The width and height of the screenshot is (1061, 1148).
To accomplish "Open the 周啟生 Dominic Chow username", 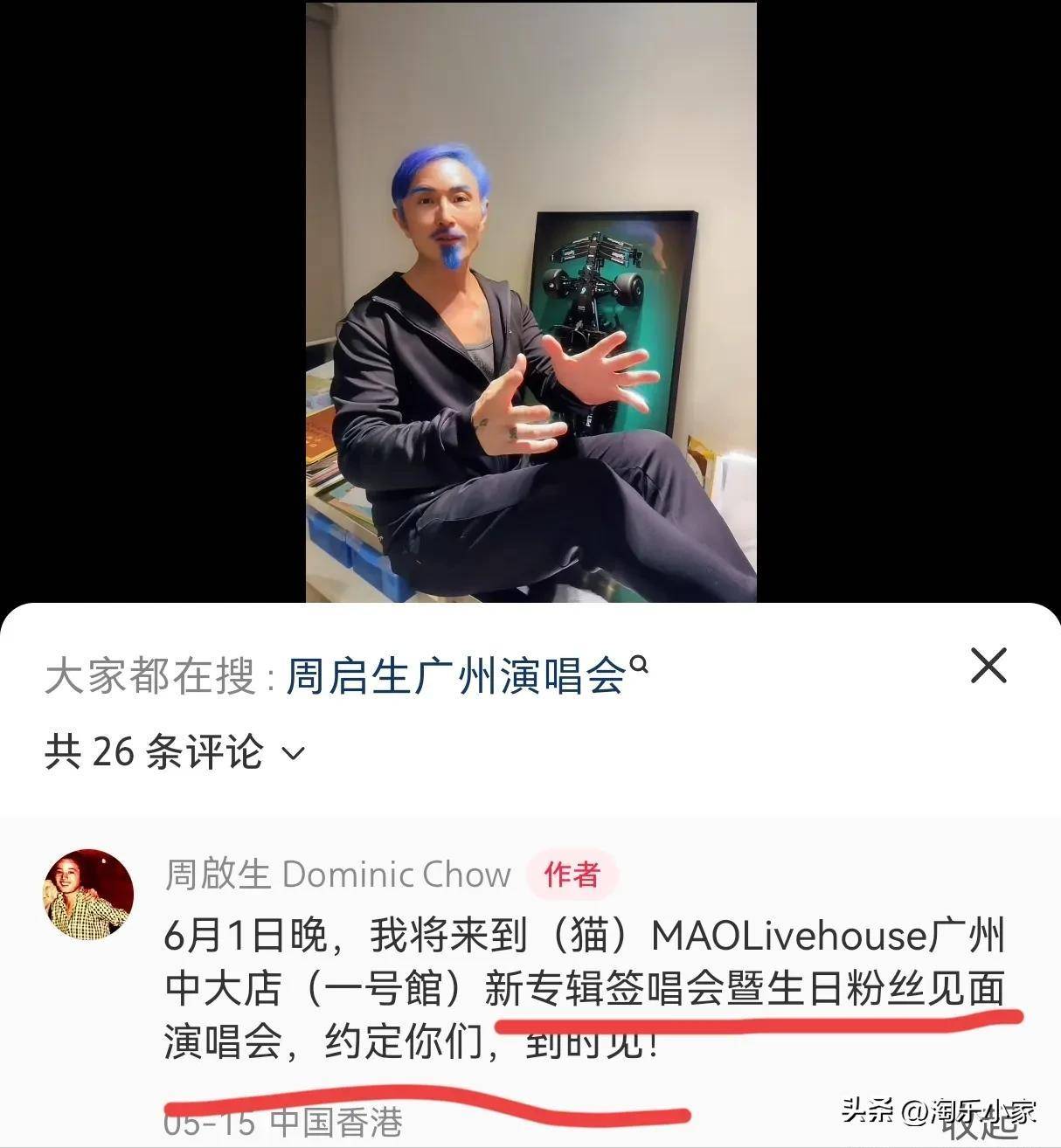I will [338, 875].
